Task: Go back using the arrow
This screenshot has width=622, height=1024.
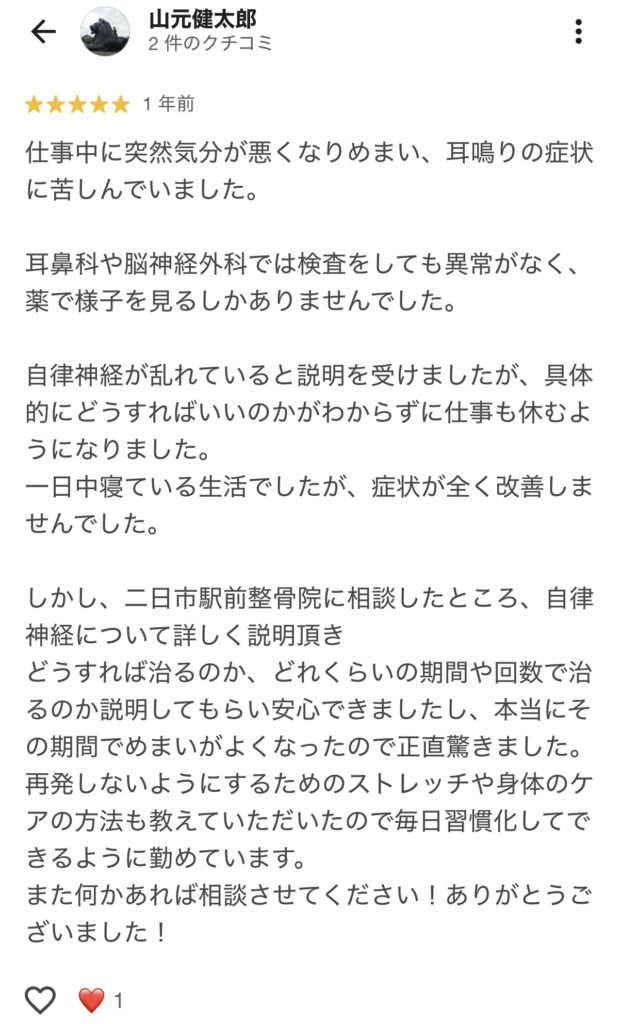Action: click(43, 32)
